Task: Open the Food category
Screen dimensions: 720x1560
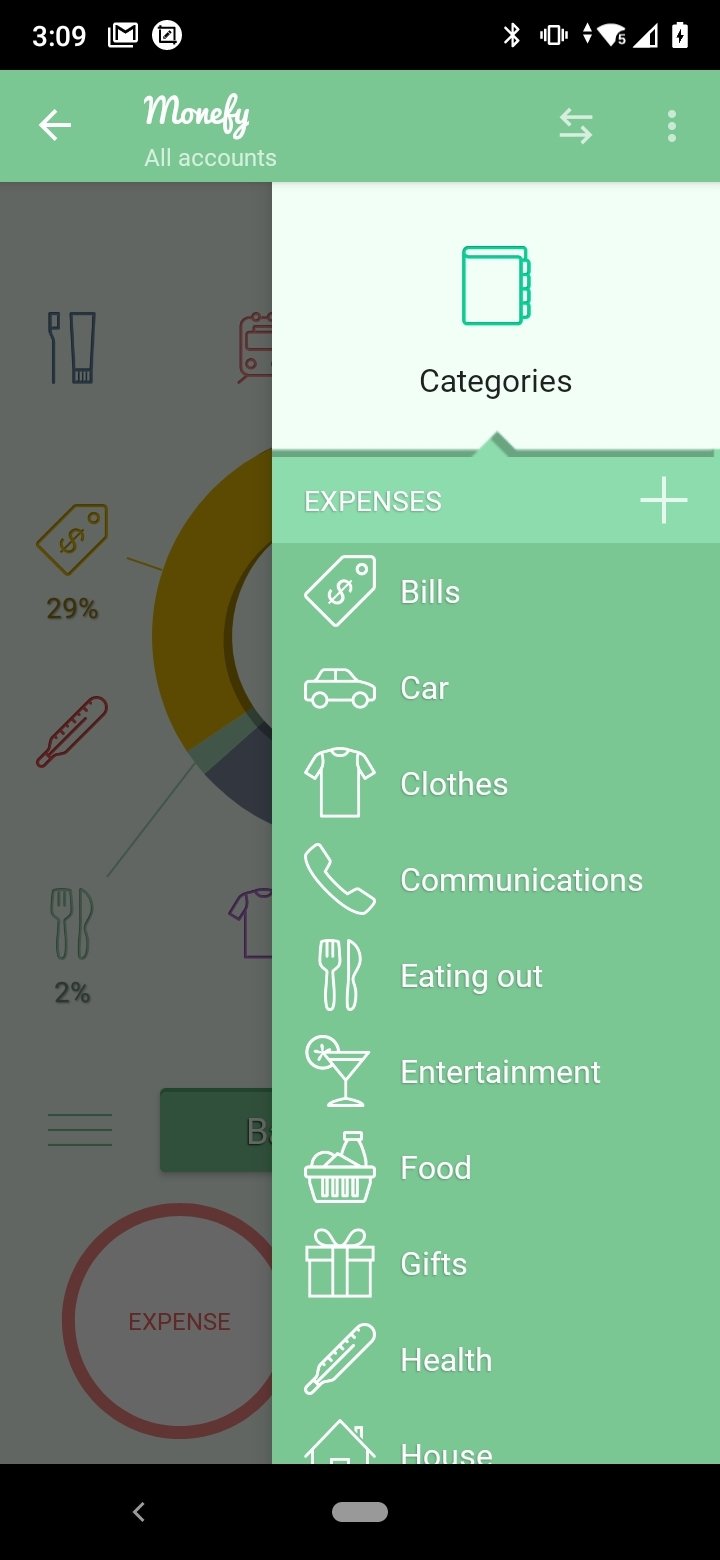Action: click(x=496, y=1168)
